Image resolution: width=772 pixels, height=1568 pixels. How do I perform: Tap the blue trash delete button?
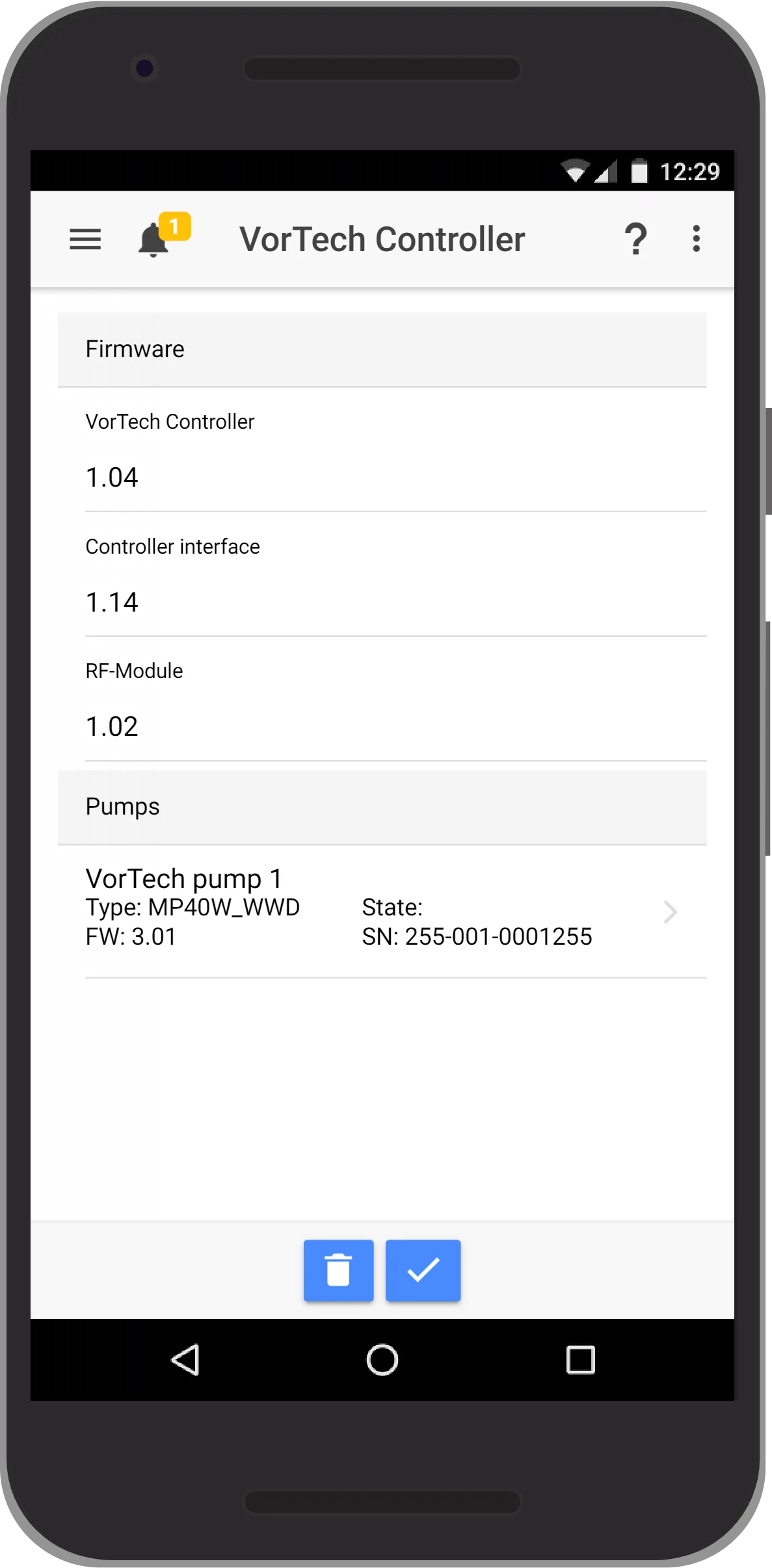(x=338, y=1270)
